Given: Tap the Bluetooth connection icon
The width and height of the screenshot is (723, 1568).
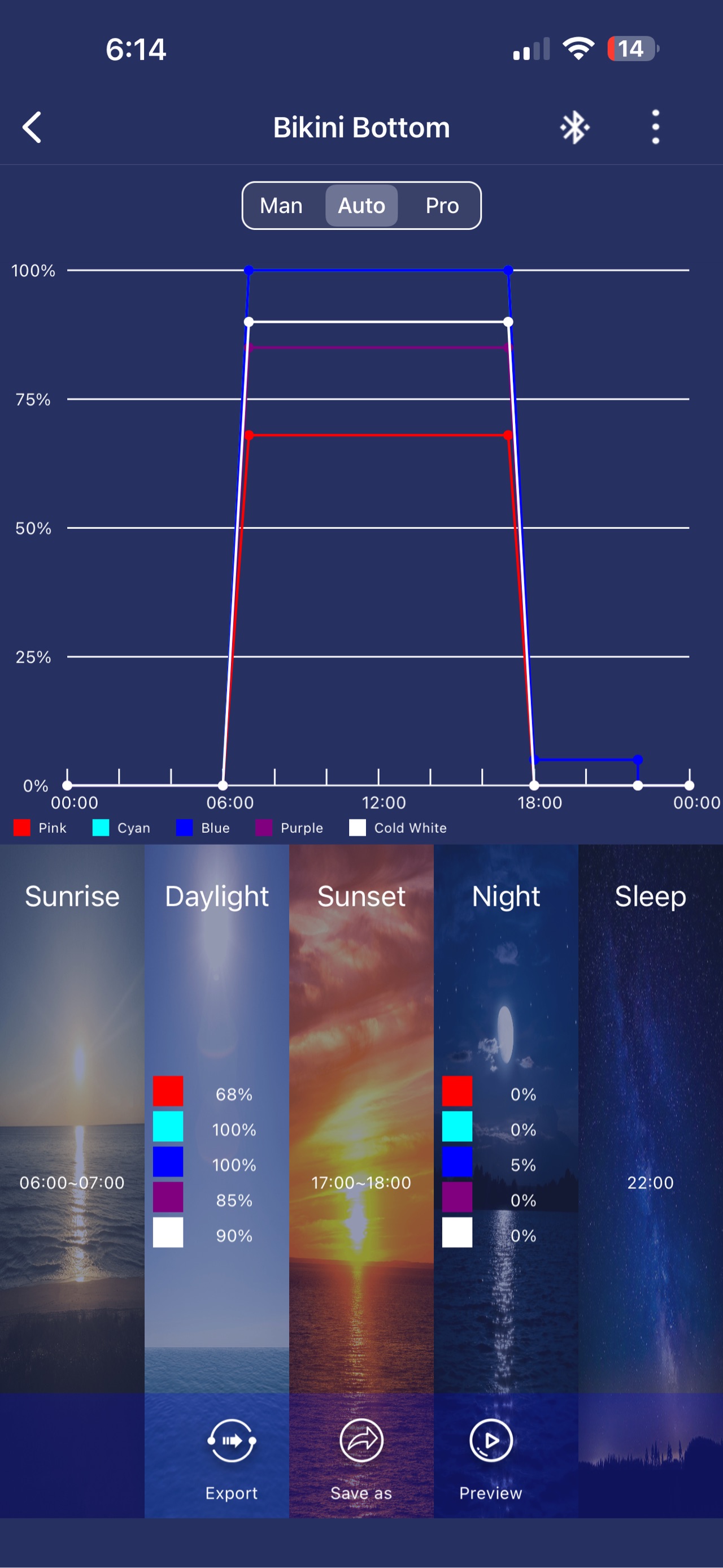Looking at the screenshot, I should pos(574,127).
